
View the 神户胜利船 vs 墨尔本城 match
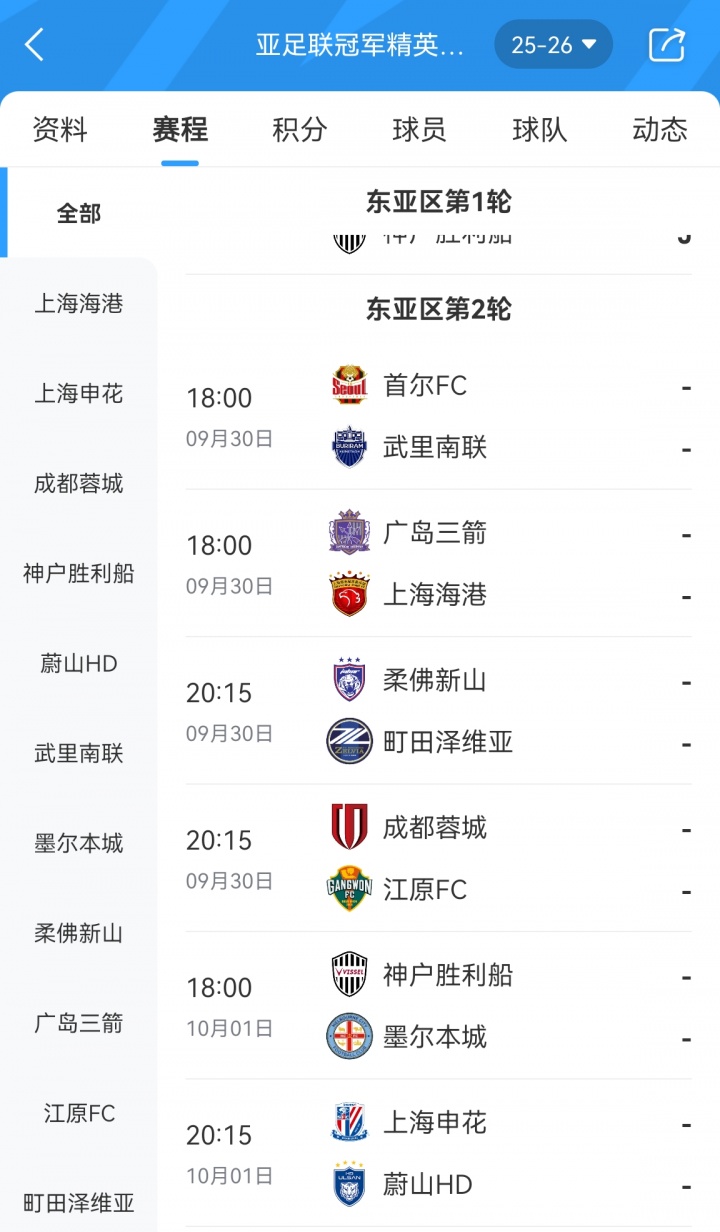click(438, 1006)
